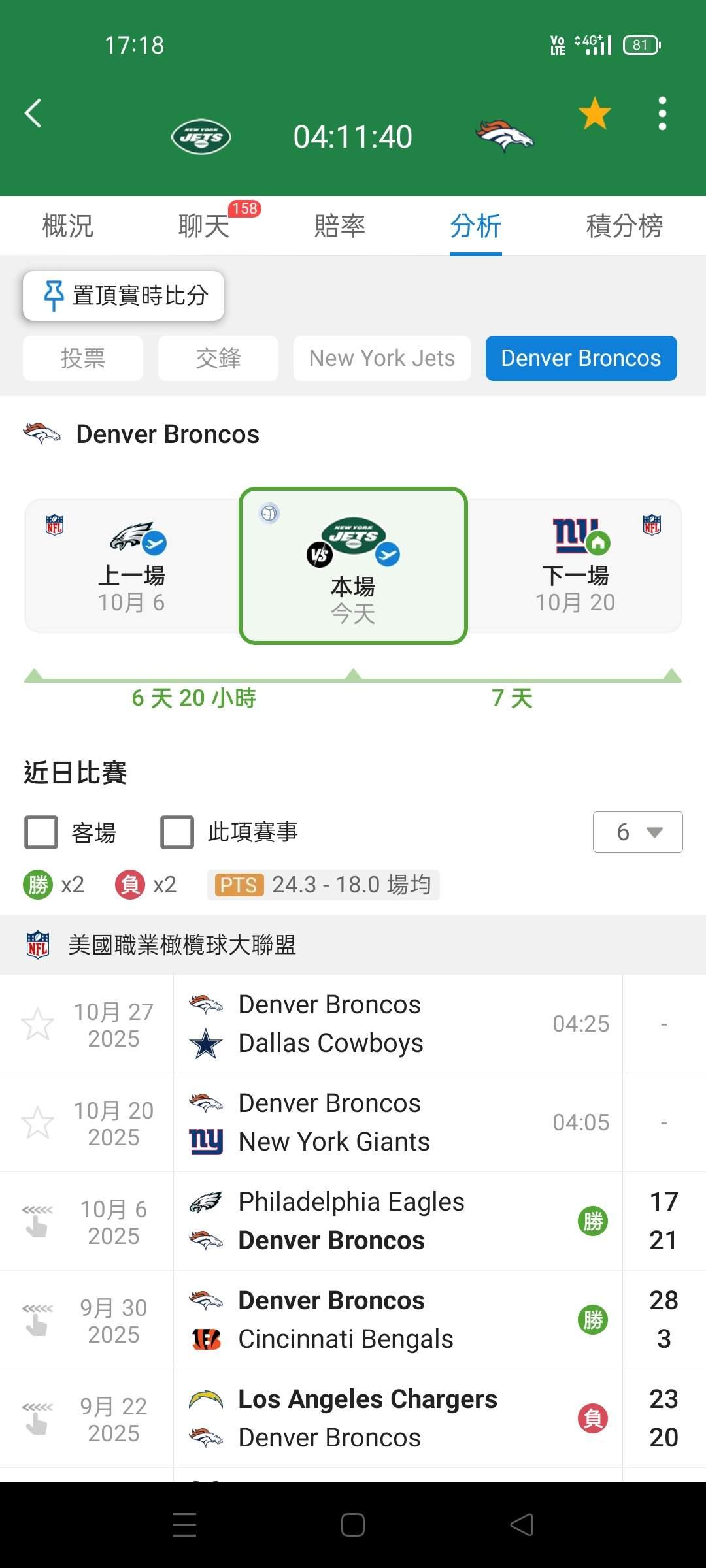The width and height of the screenshot is (706, 1568).
Task: Check the 客場 checkbox
Action: [41, 832]
